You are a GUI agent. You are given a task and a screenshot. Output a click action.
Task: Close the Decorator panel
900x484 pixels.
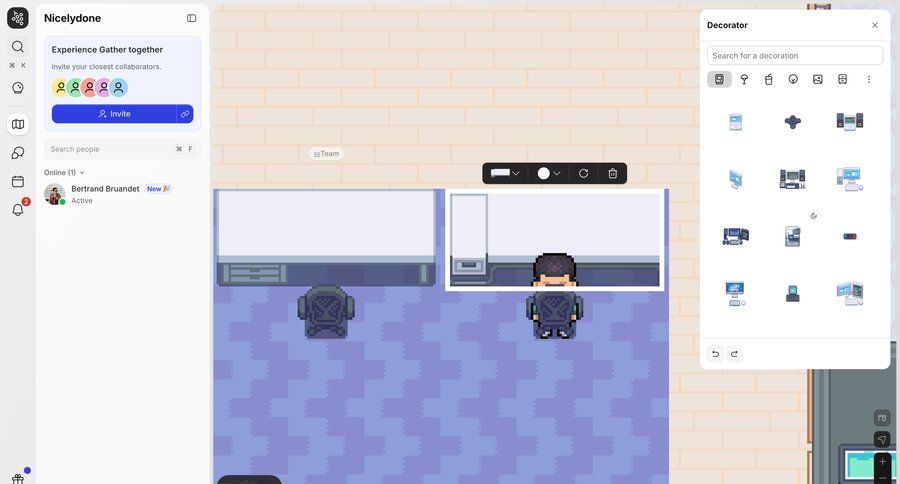coord(875,25)
